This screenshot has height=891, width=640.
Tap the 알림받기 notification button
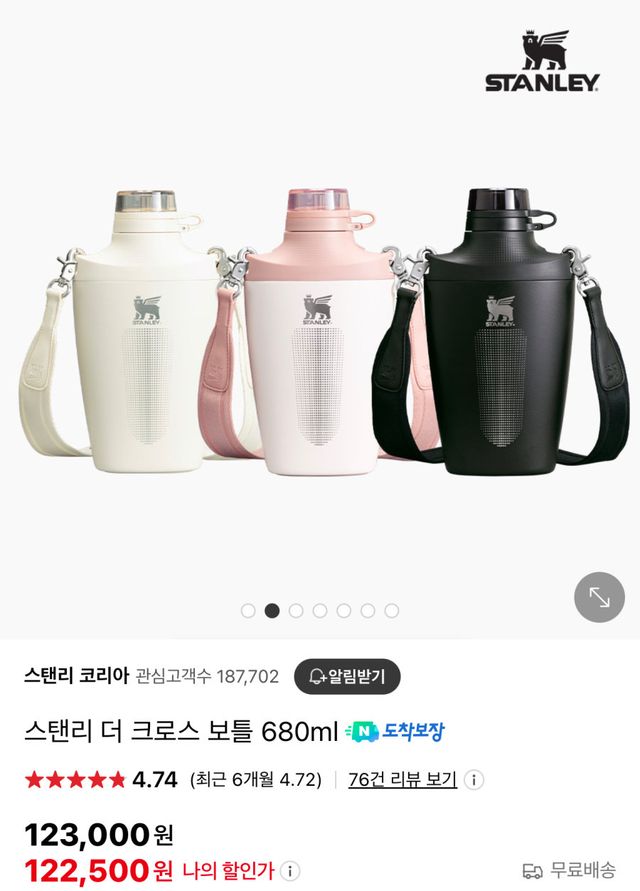click(347, 676)
